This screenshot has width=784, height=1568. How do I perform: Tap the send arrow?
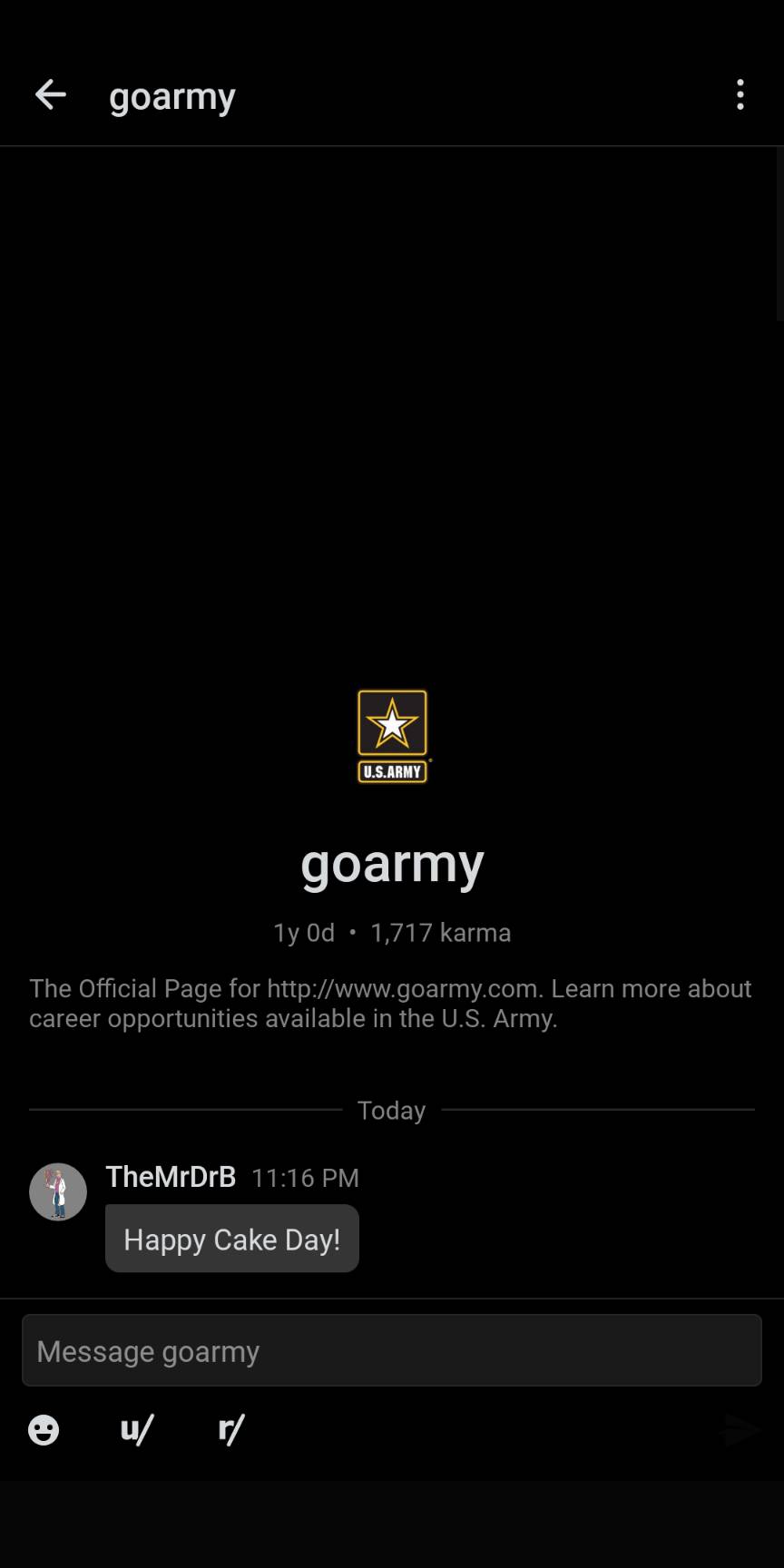point(742,1430)
